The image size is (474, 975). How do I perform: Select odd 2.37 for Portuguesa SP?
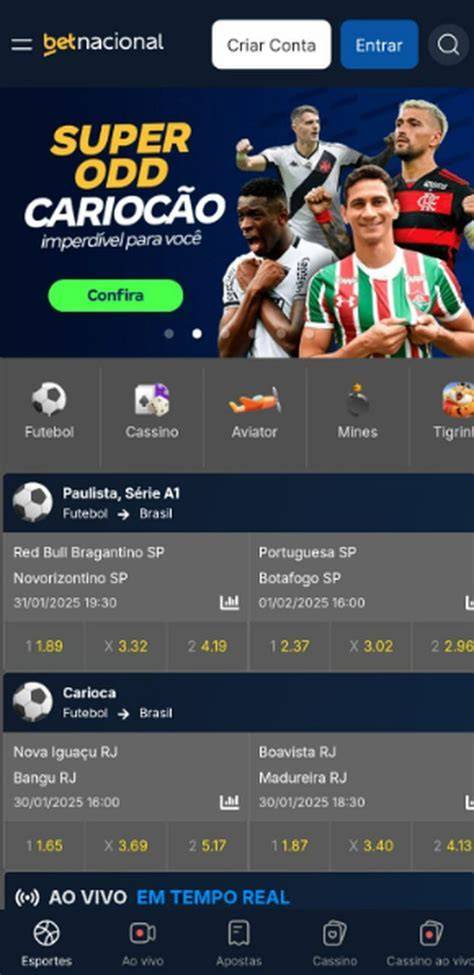click(x=290, y=646)
